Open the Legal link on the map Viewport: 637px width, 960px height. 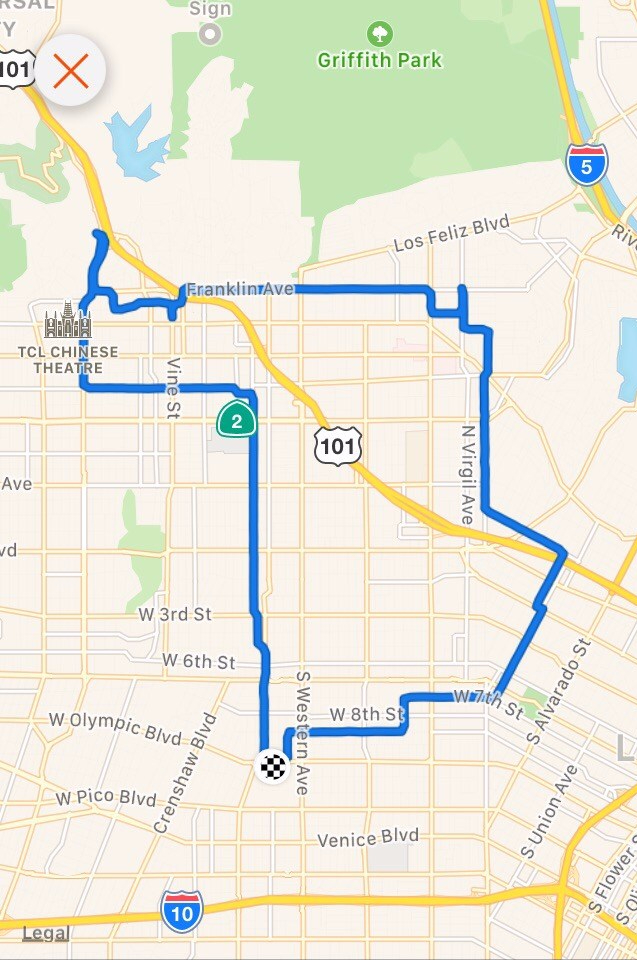45,934
